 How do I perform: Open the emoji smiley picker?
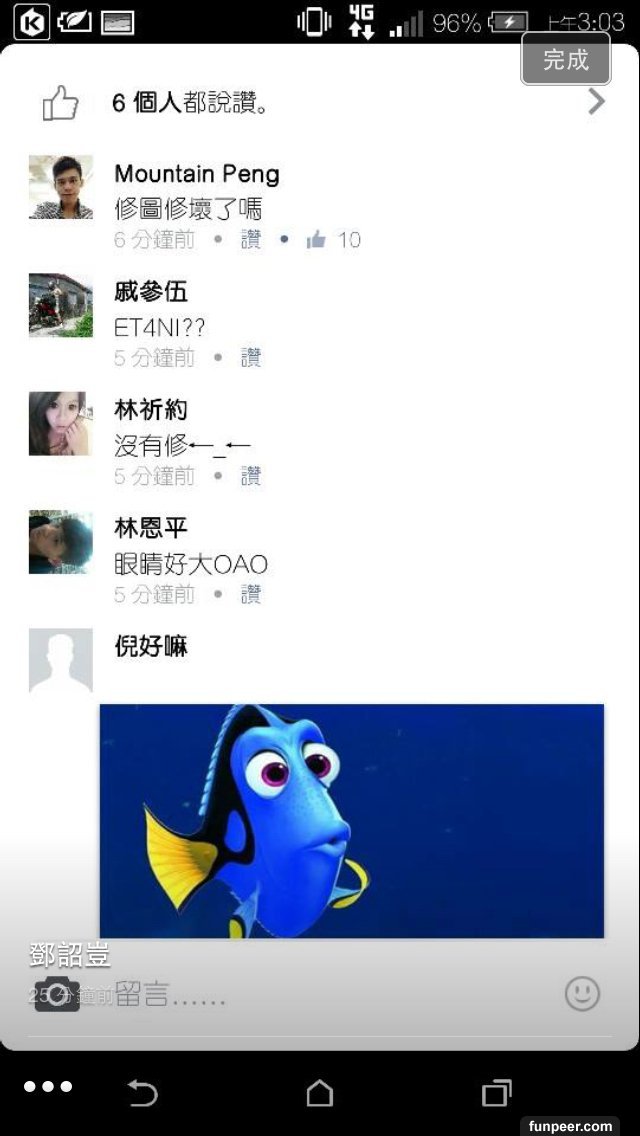point(582,993)
